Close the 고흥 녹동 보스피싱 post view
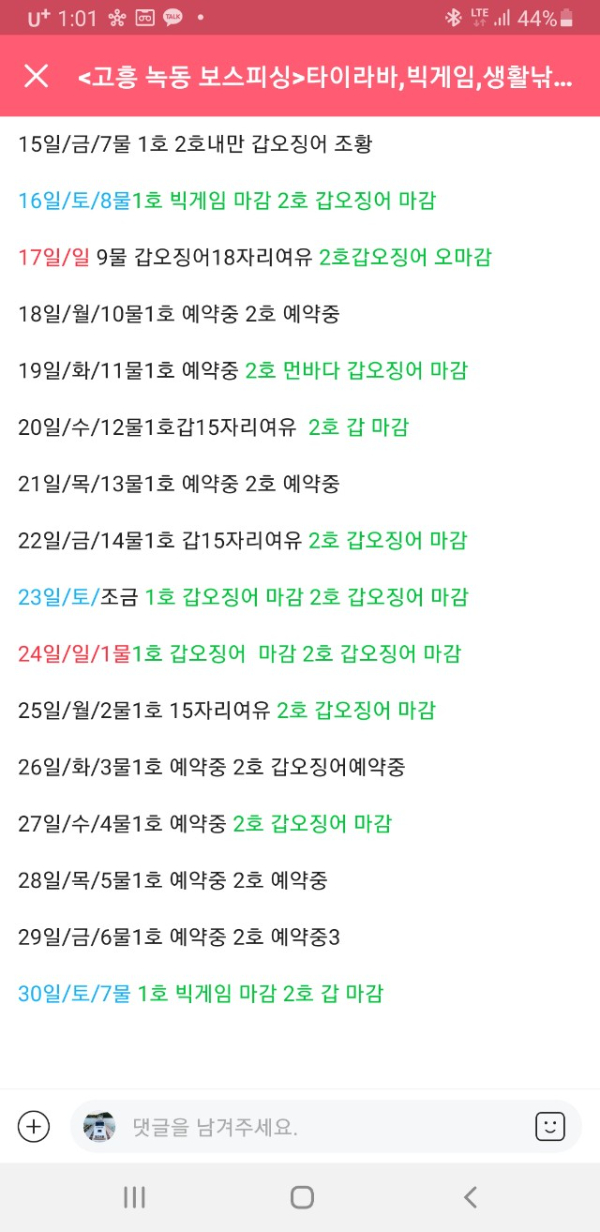Image resolution: width=600 pixels, height=1232 pixels. click(x=36, y=76)
